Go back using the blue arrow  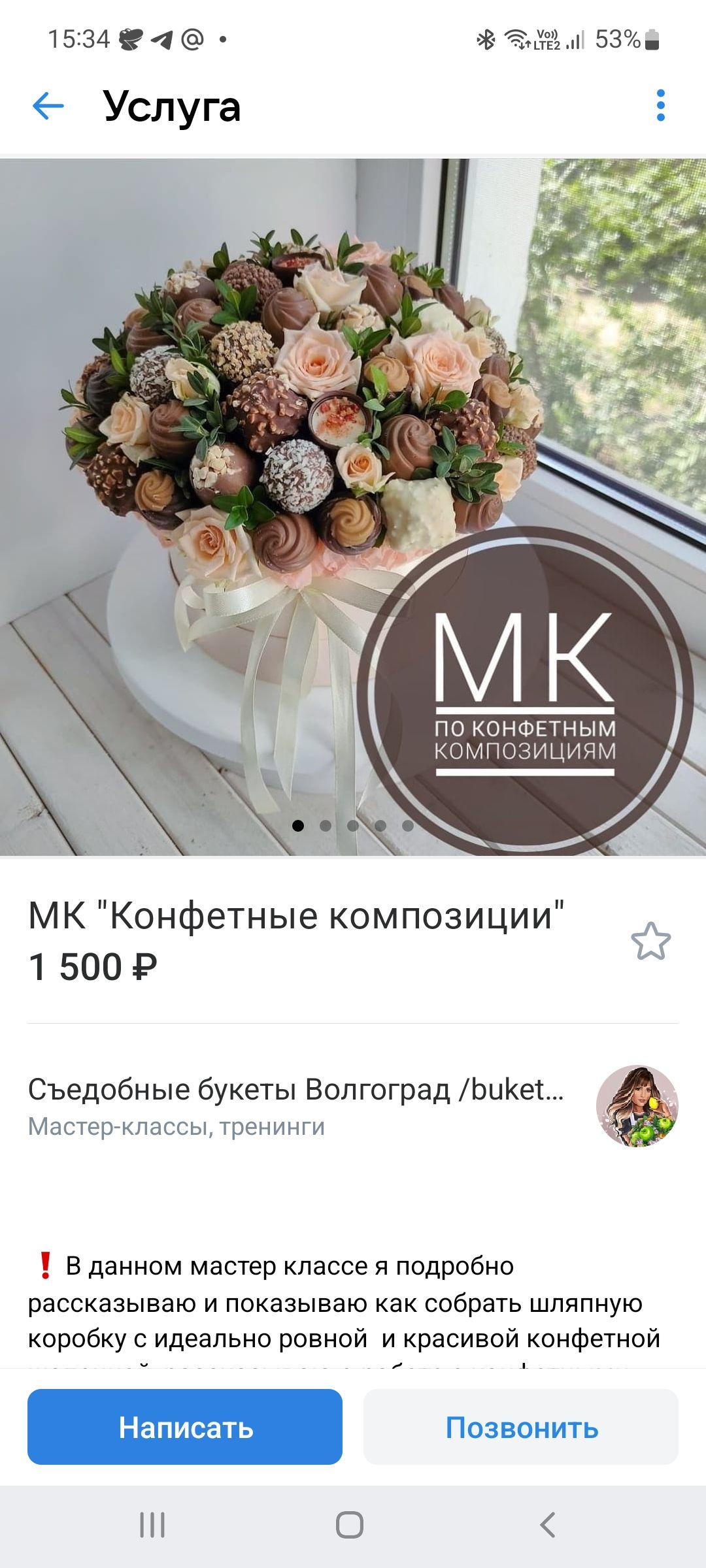(48, 106)
